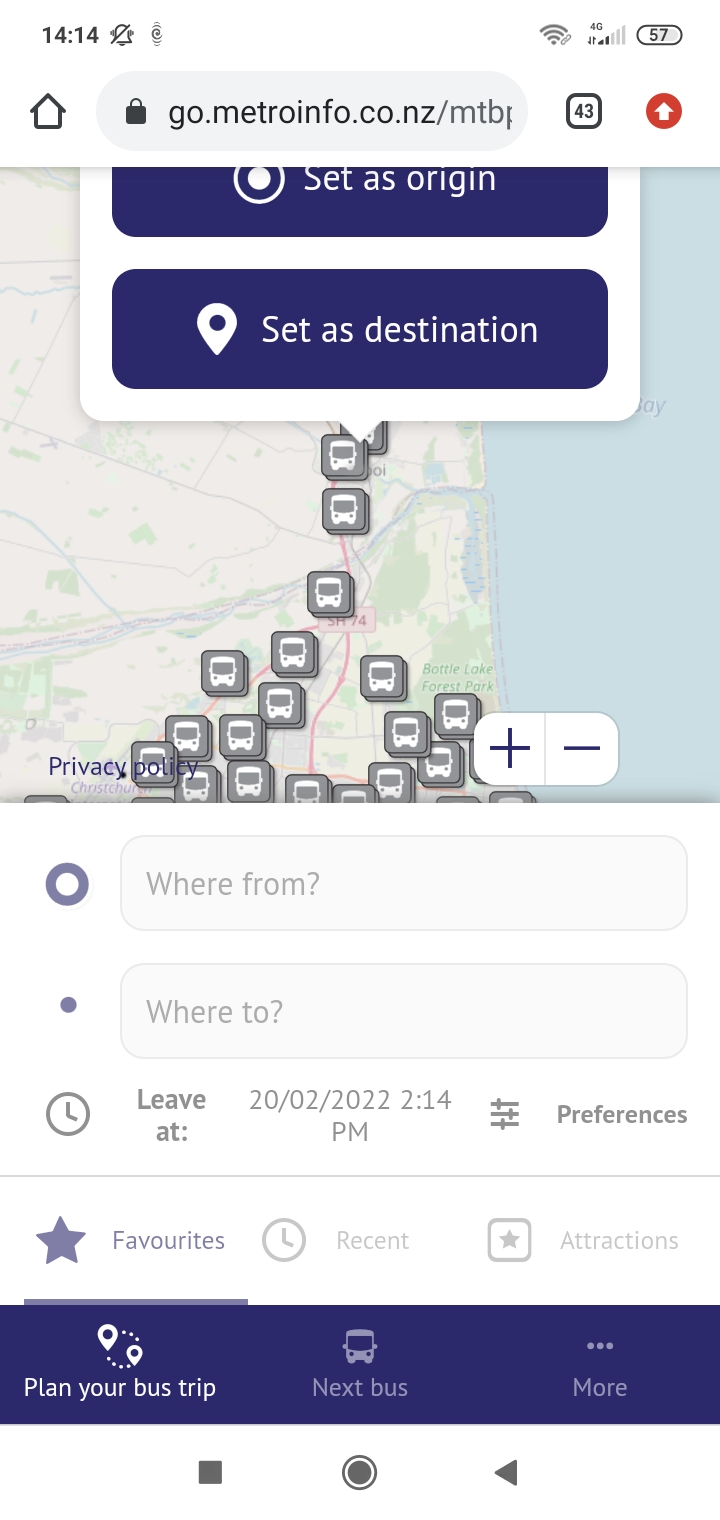Zoom out of the map
Image resolution: width=720 pixels, height=1520 pixels.
(582, 748)
